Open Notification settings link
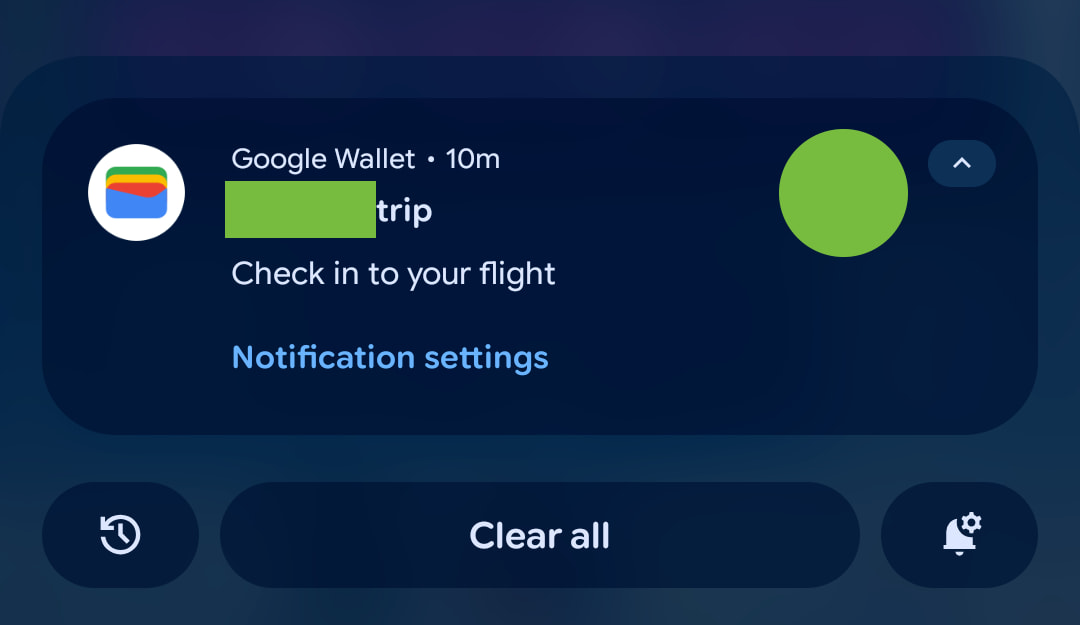Image resolution: width=1080 pixels, height=625 pixels. [390, 357]
